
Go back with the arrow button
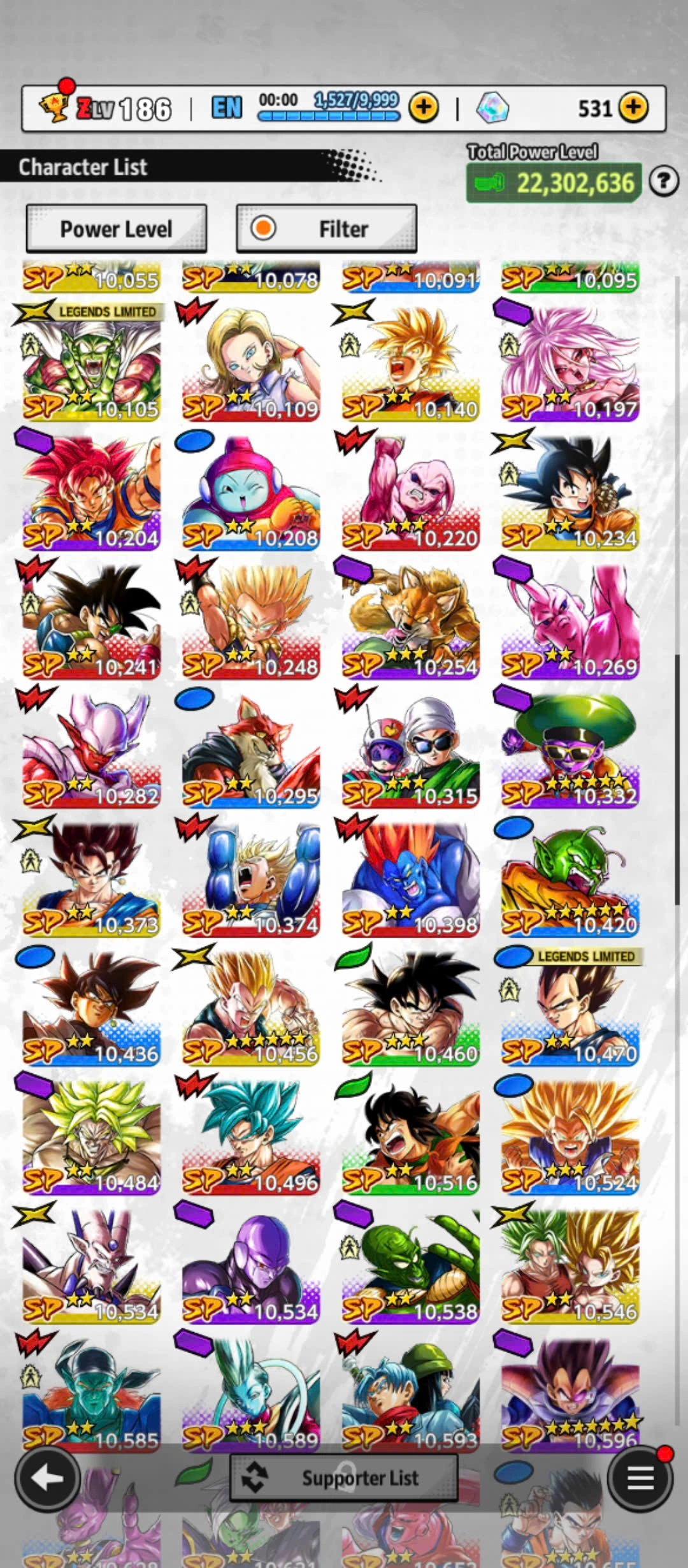click(x=46, y=1479)
